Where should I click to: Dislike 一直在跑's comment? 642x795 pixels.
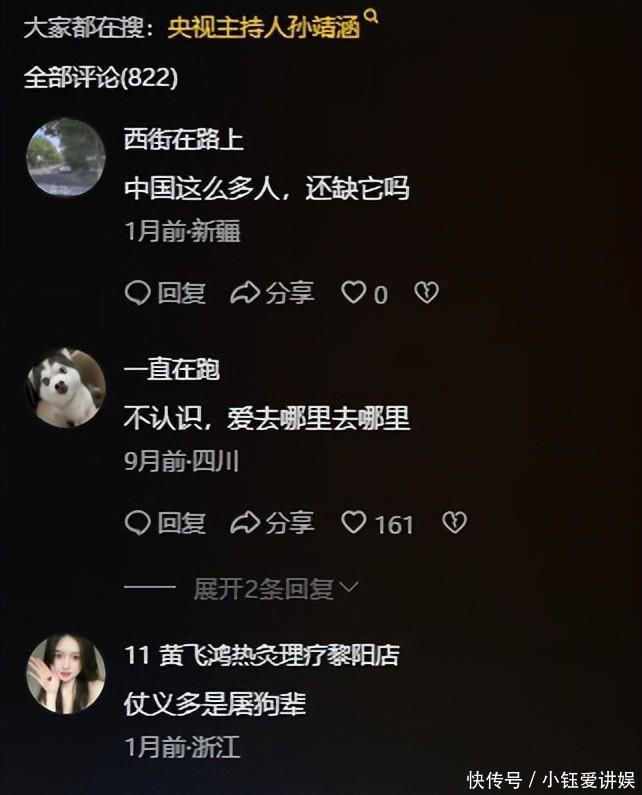(455, 522)
